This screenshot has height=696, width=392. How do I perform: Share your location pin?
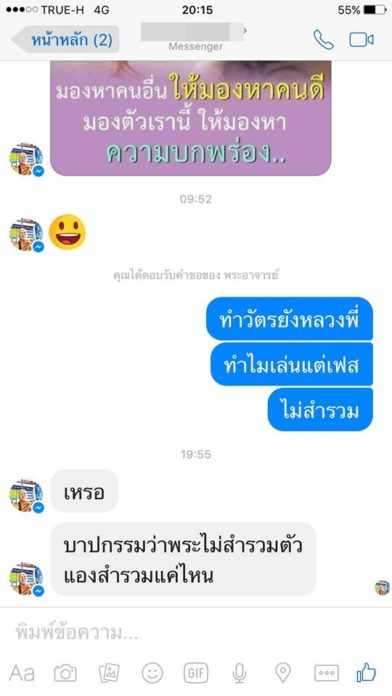(x=283, y=673)
